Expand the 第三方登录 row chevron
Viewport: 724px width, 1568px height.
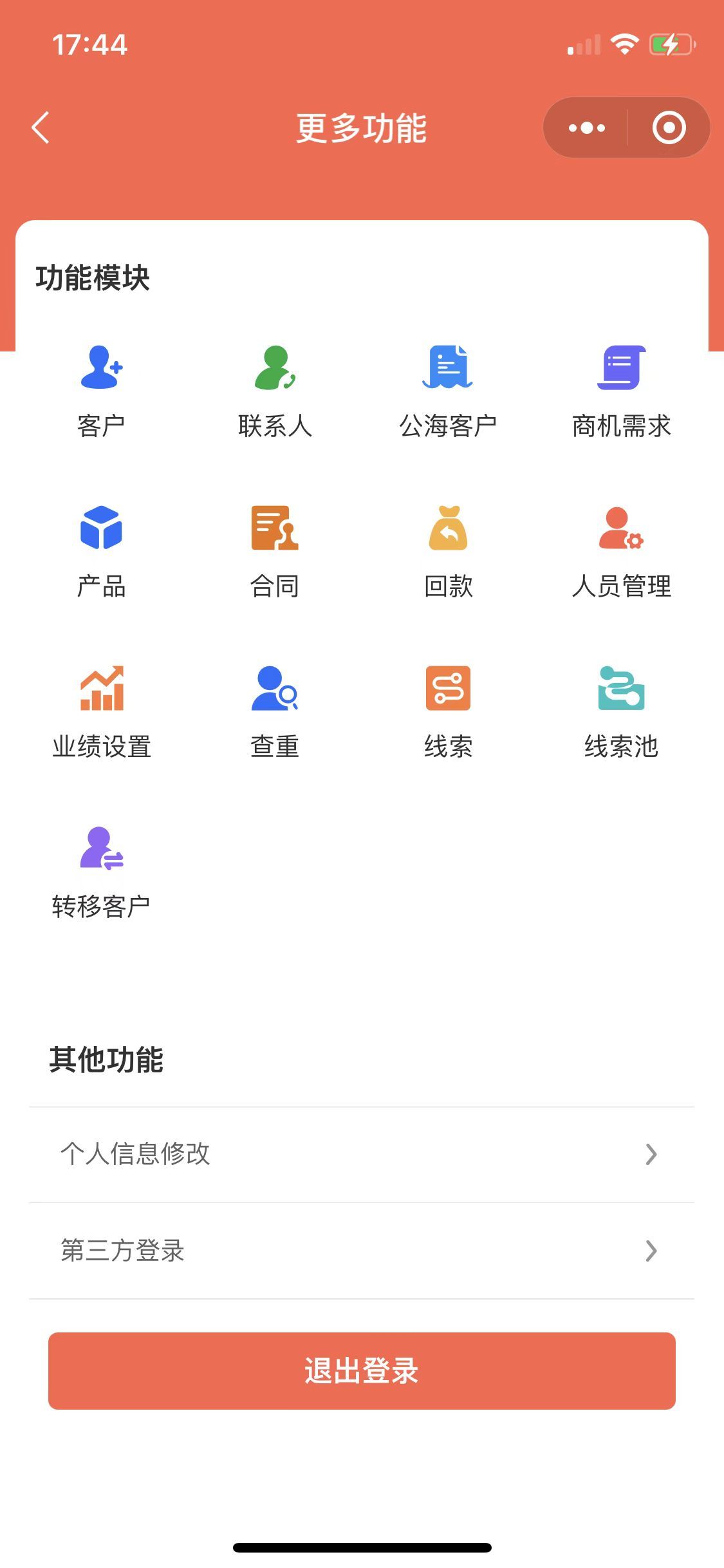tap(652, 1250)
